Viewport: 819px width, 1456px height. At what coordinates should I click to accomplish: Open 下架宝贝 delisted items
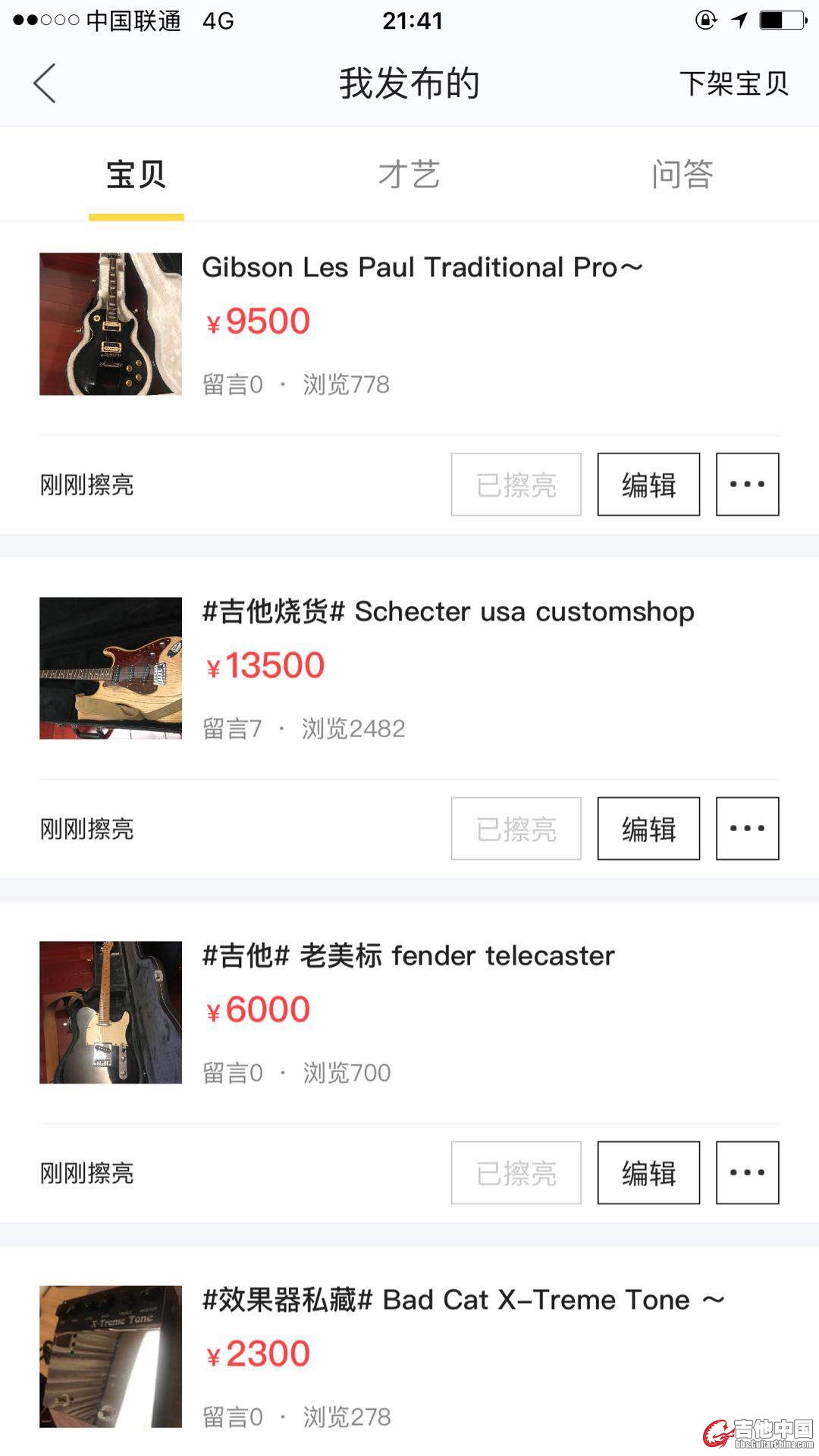[x=733, y=83]
